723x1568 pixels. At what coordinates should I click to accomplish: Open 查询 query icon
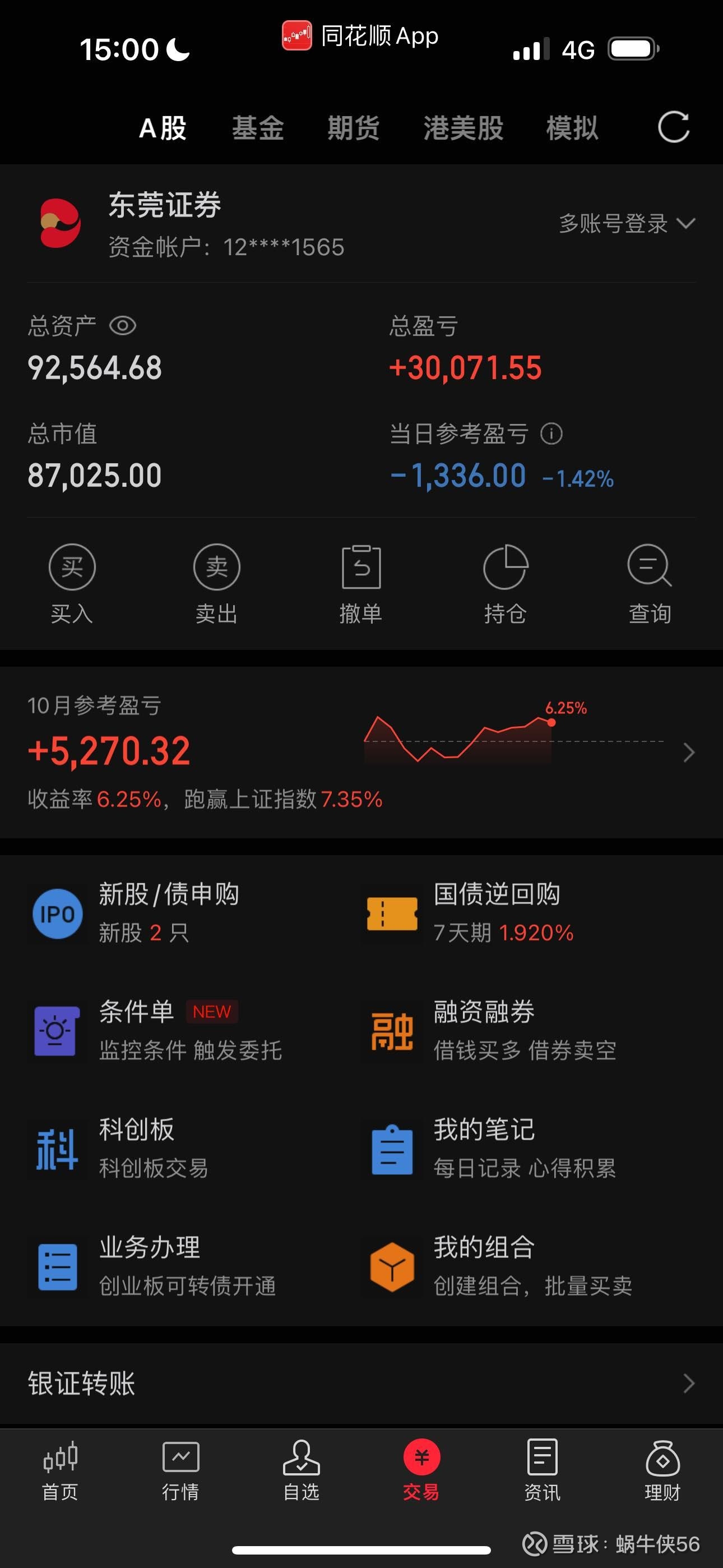click(x=649, y=567)
